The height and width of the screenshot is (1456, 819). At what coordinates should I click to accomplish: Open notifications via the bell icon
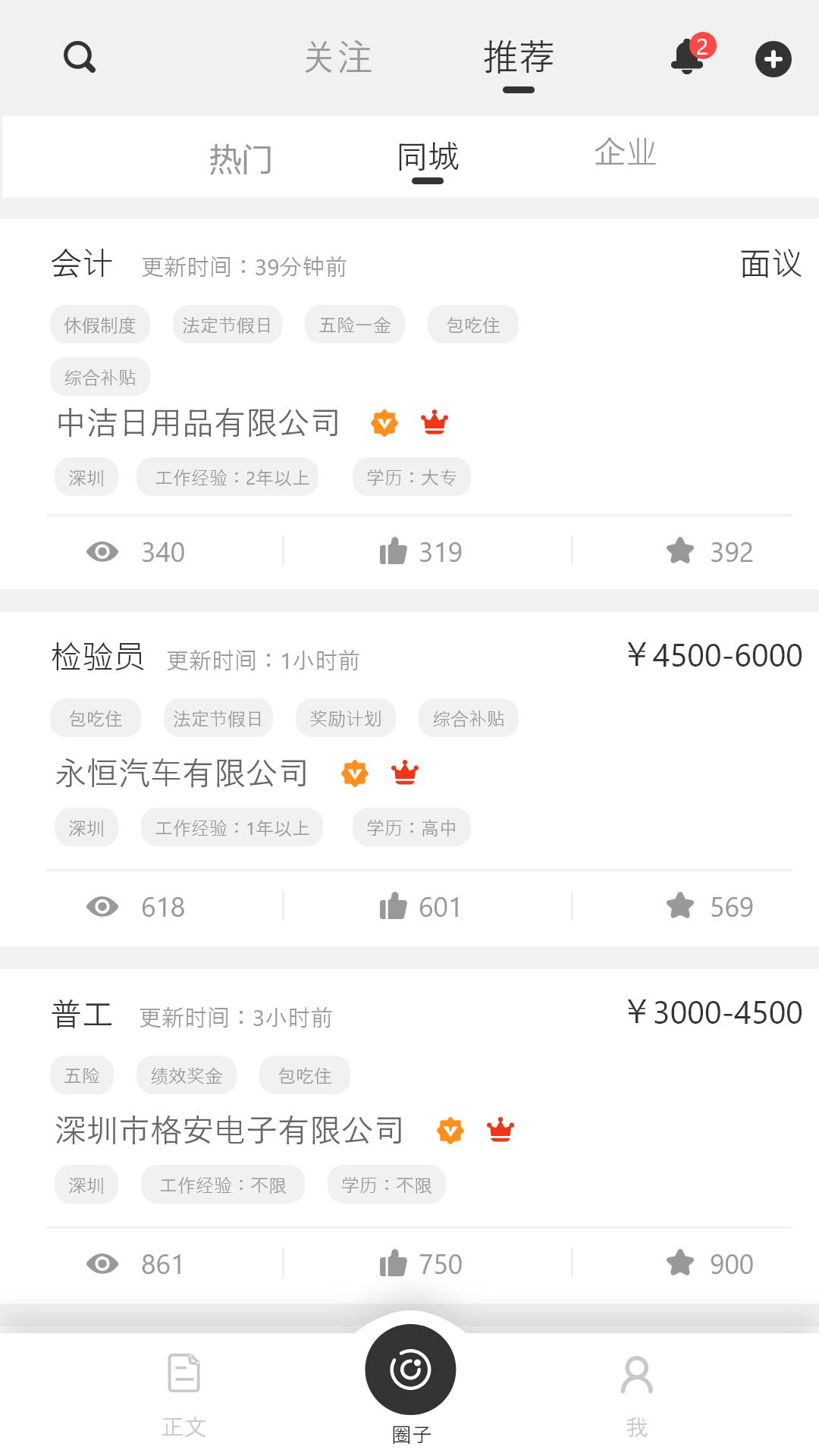(x=686, y=58)
